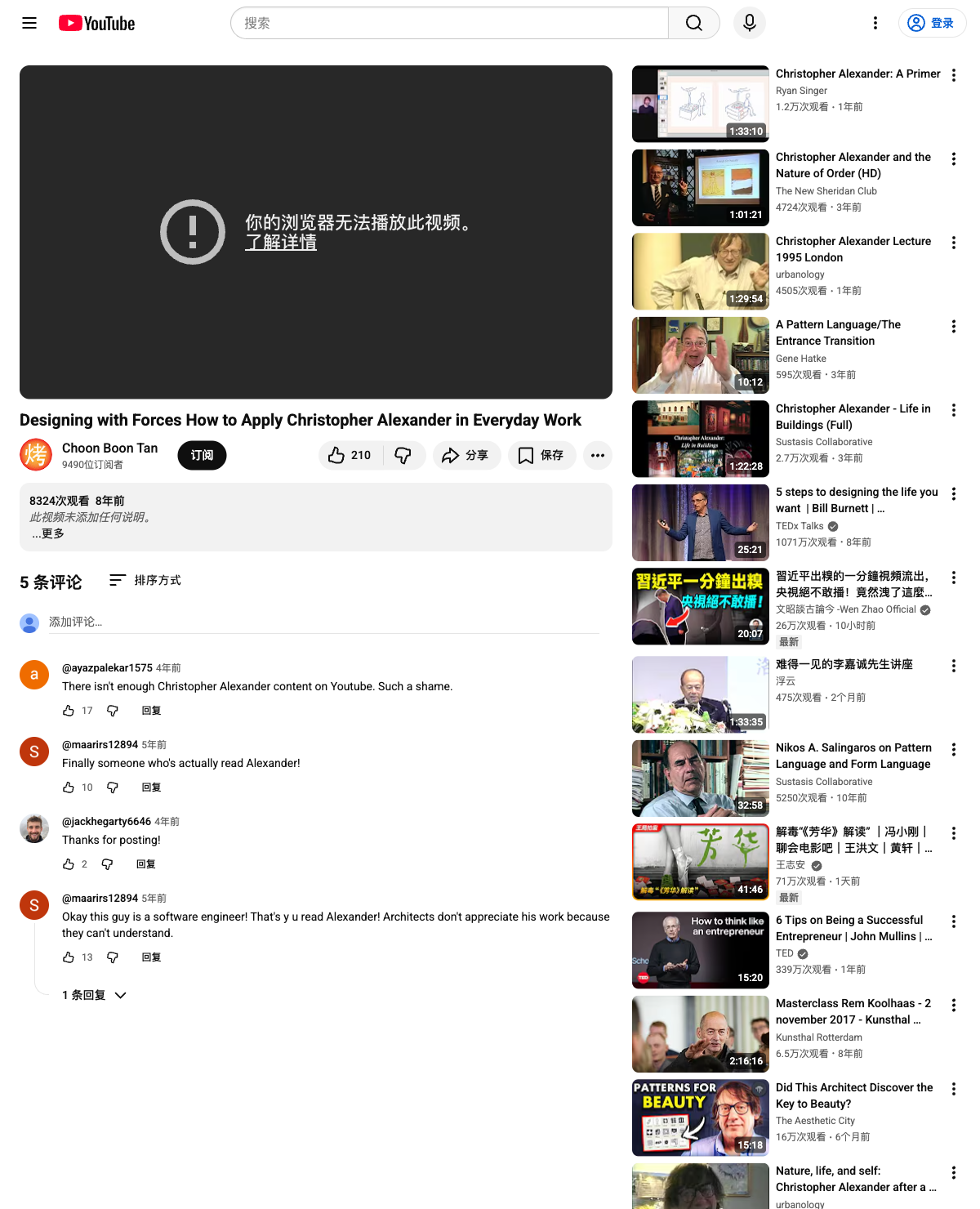The image size is (980, 1209).
Task: Tap the YouTube search field
Action: (x=449, y=23)
